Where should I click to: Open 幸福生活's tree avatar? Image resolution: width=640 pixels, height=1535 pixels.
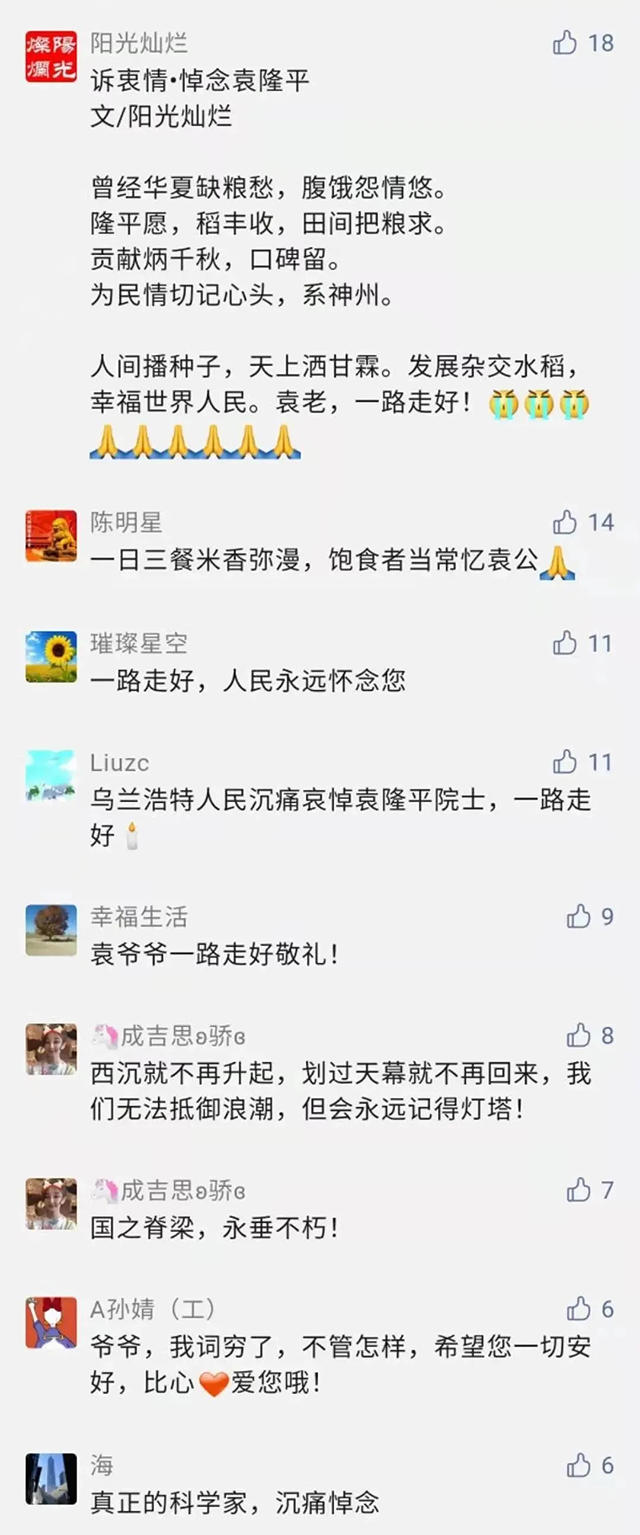coord(51,930)
